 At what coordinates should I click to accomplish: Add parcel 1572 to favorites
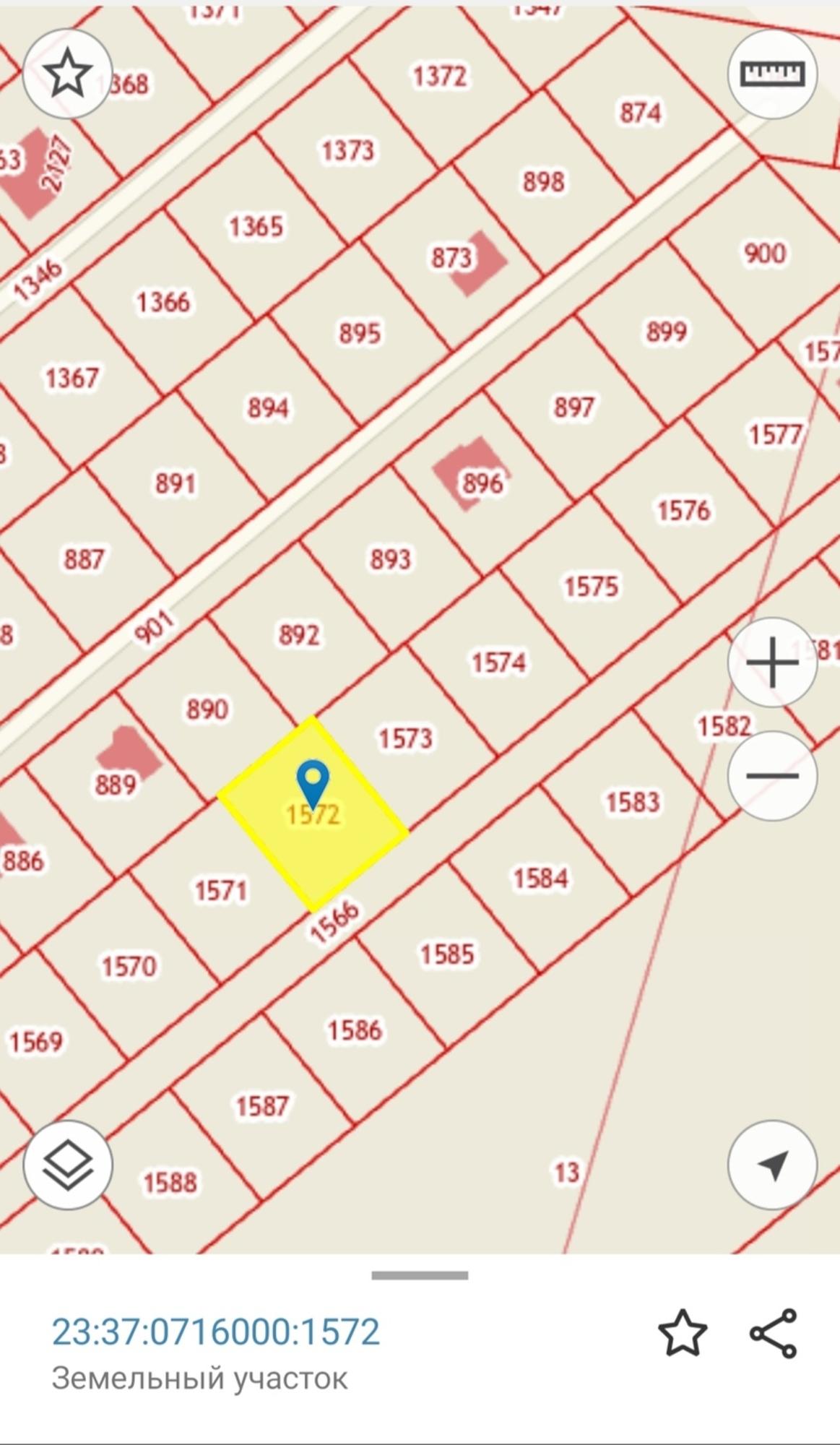click(682, 1333)
